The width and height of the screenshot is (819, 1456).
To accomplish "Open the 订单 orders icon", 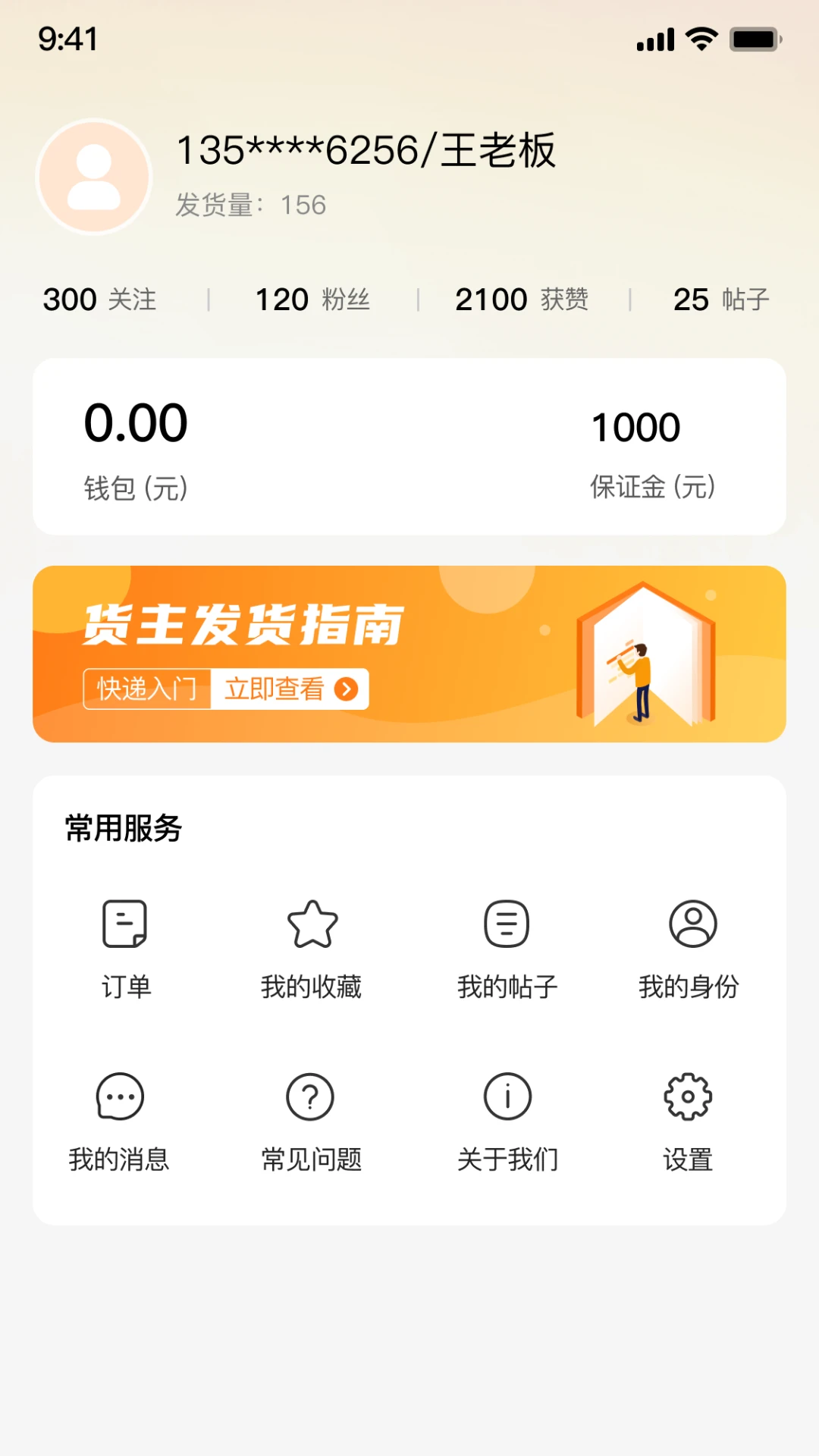I will [x=124, y=924].
